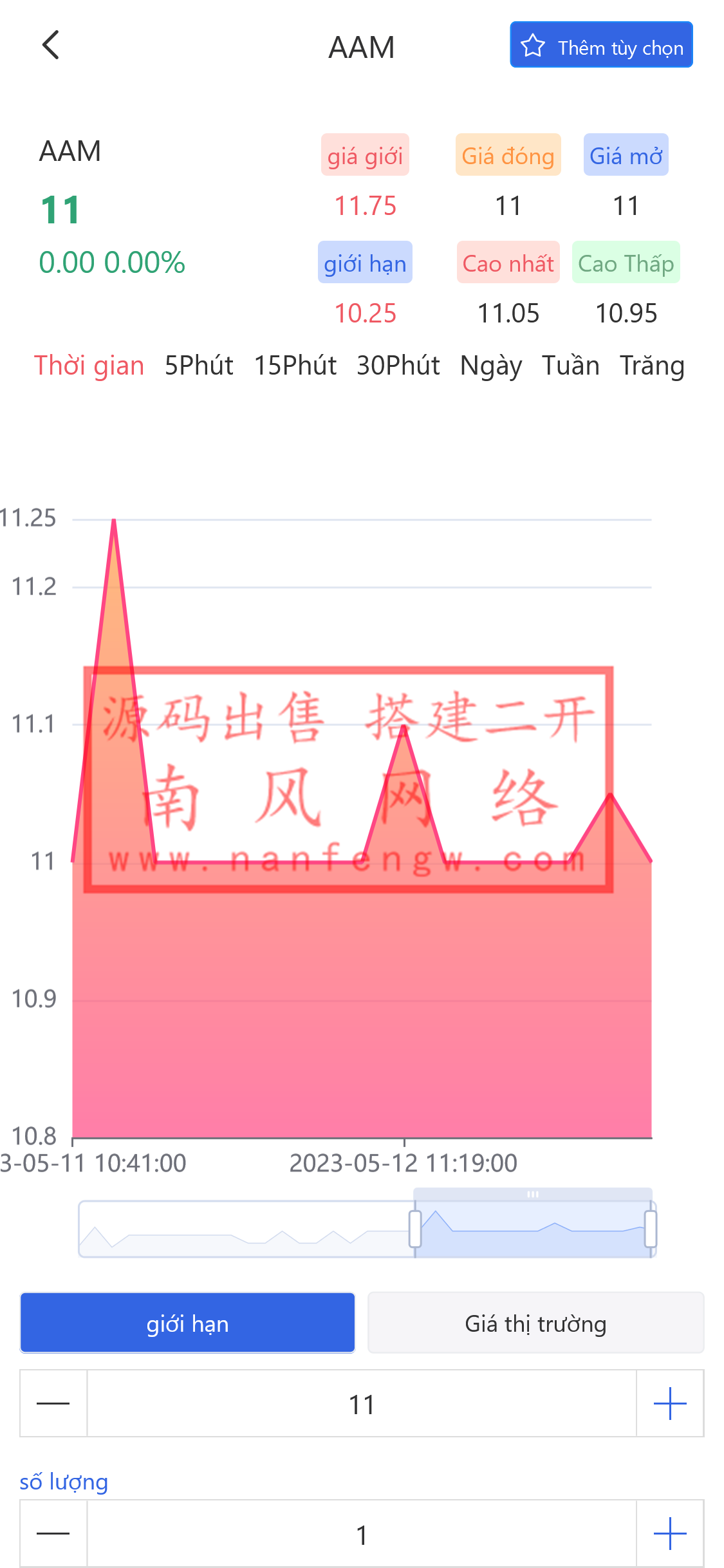Choose the giới hạn limit order type
The image size is (724, 1568).
(187, 1323)
